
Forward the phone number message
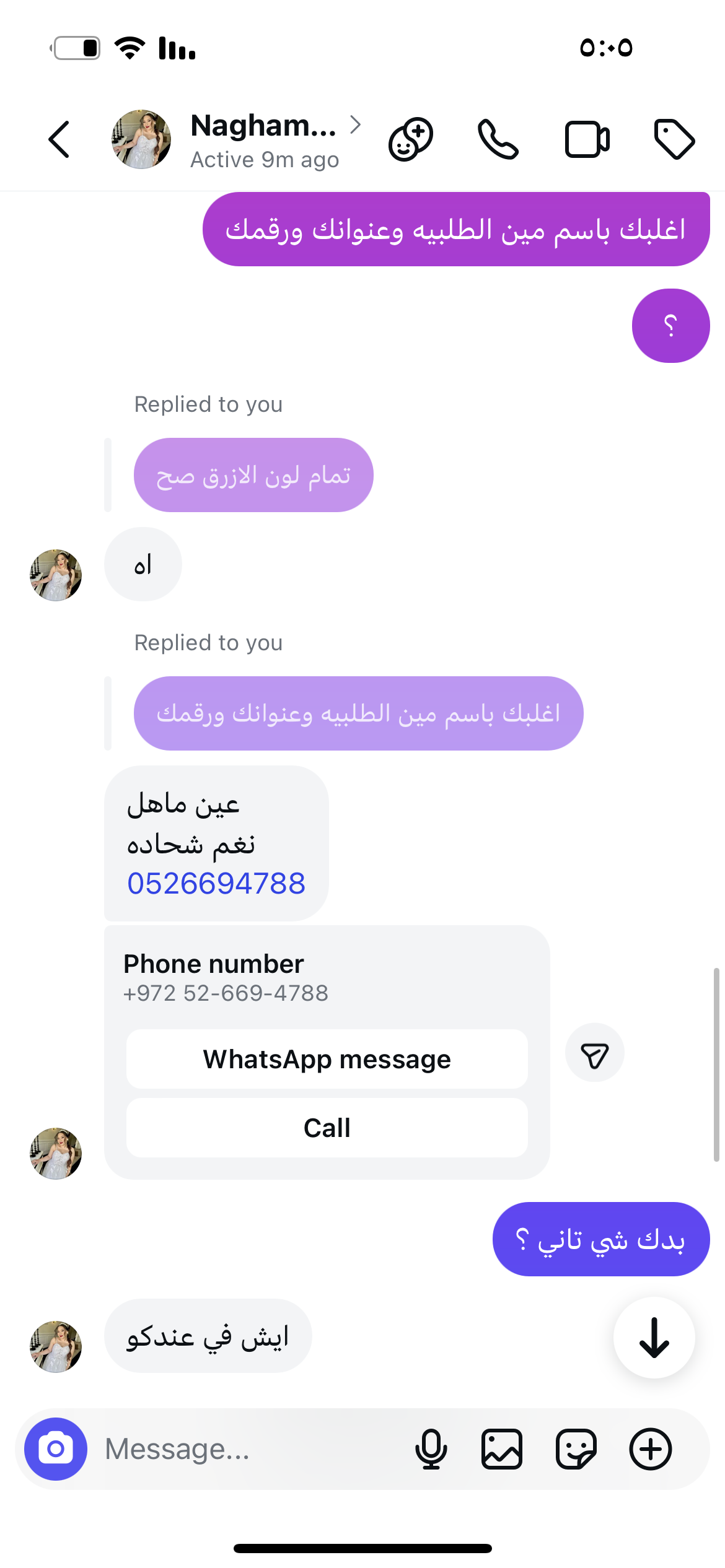click(x=594, y=1053)
